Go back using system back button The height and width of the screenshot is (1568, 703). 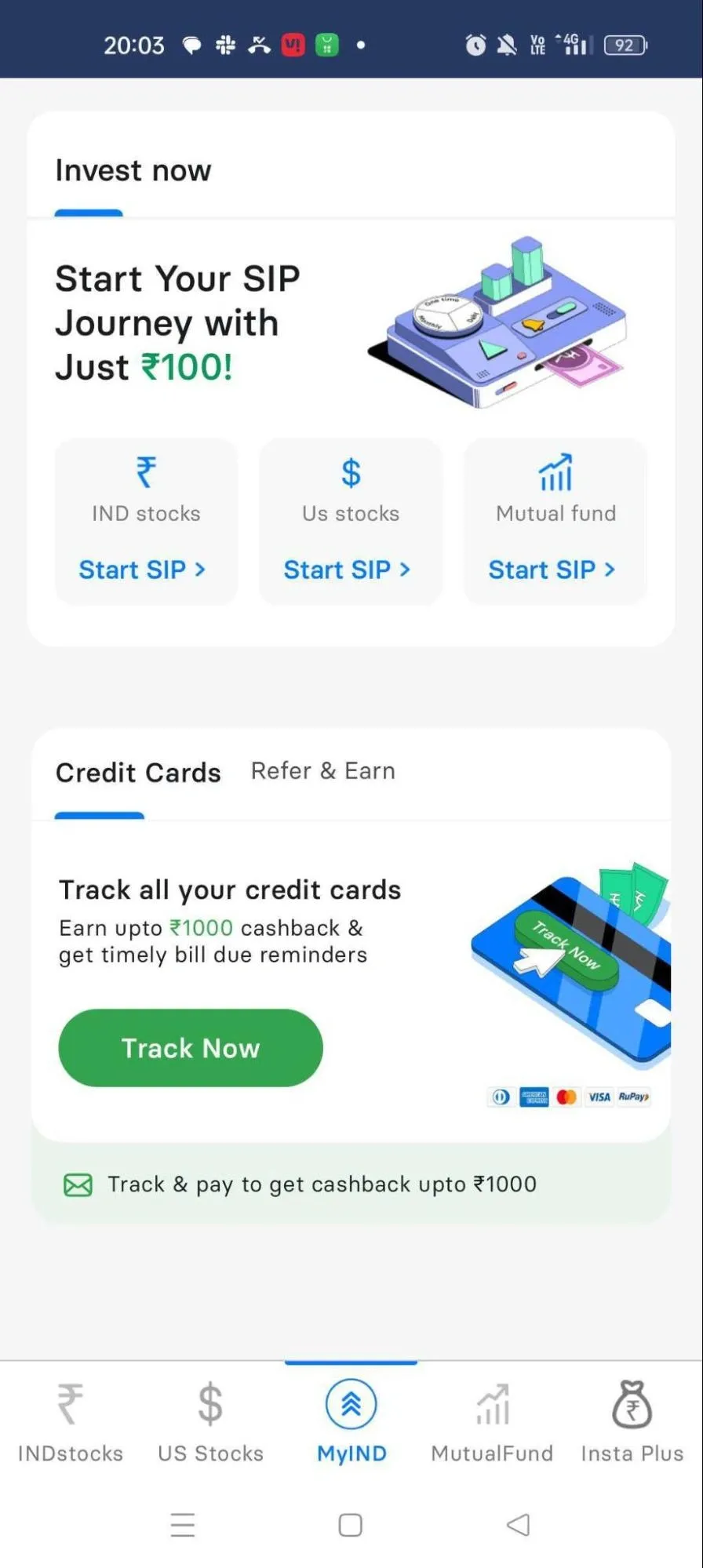point(518,1525)
